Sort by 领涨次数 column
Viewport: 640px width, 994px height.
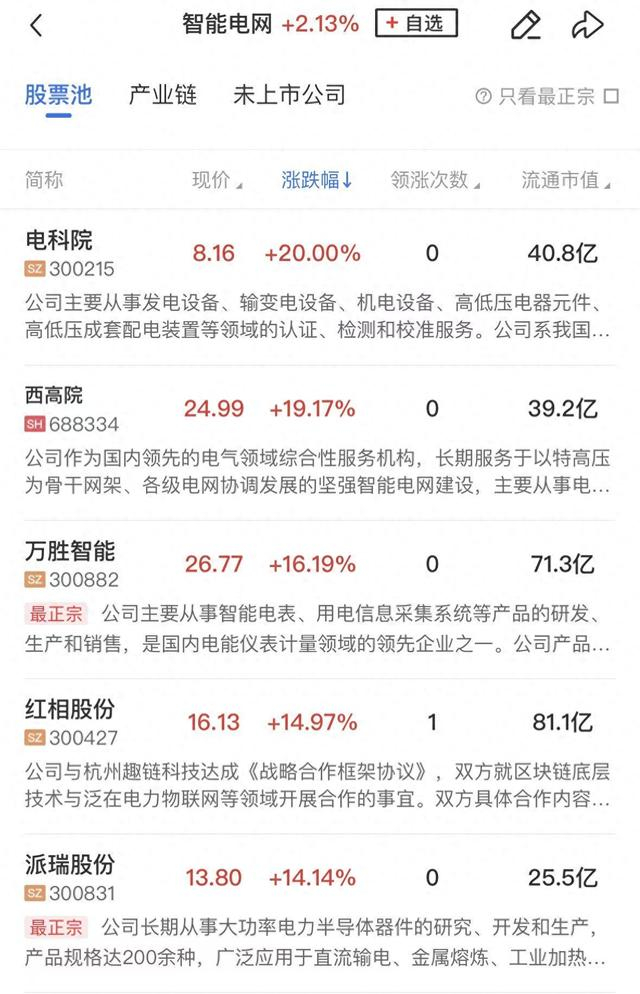coord(435,180)
